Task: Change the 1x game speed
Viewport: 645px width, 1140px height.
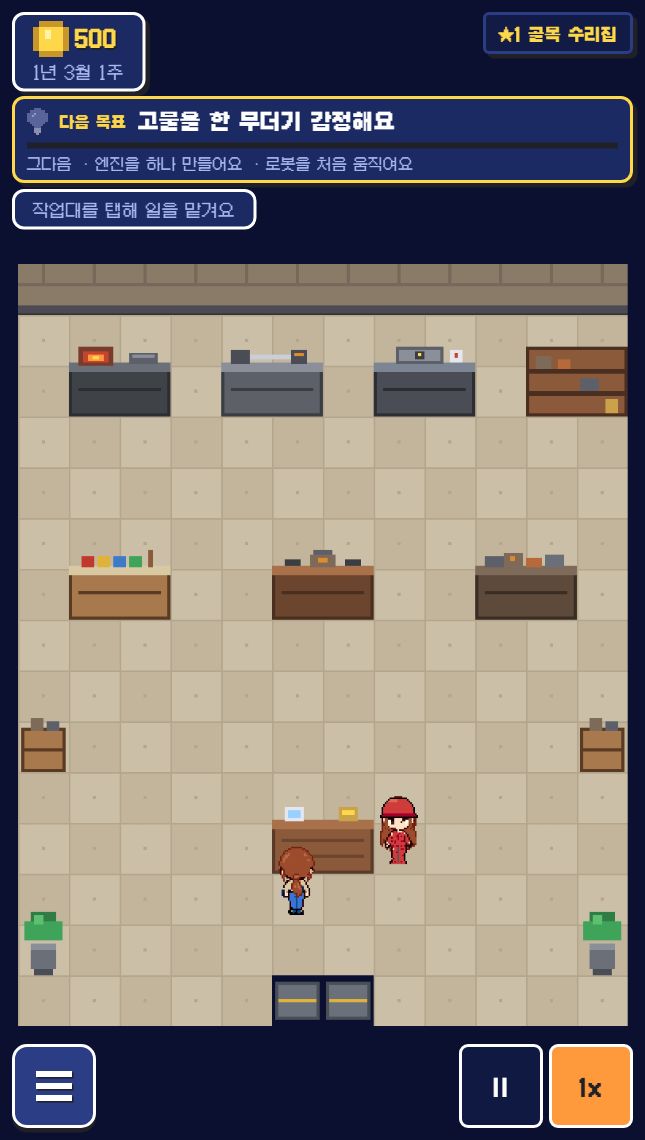Action: click(x=590, y=1085)
